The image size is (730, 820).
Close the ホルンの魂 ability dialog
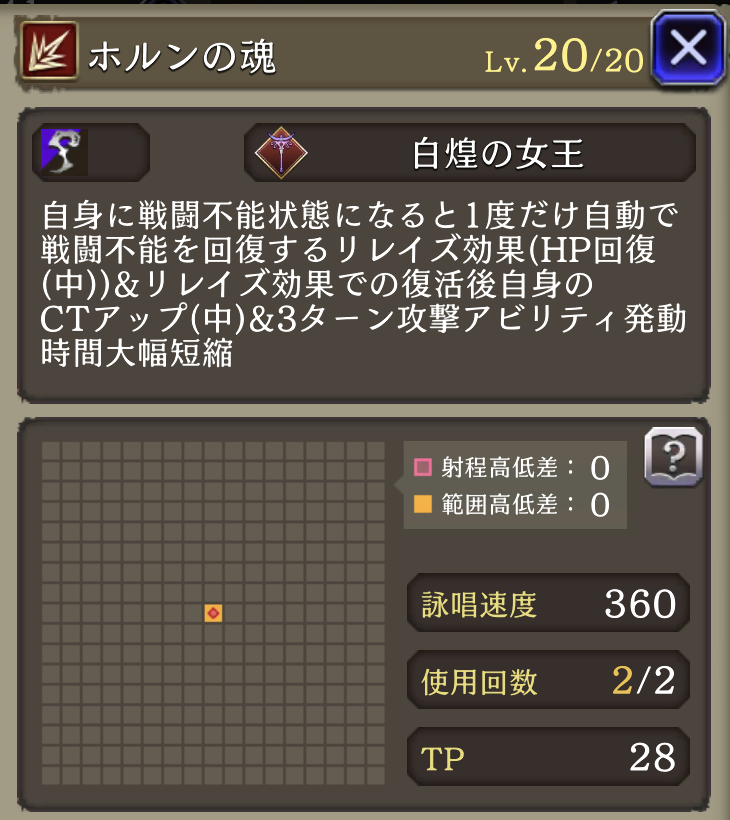pos(687,49)
